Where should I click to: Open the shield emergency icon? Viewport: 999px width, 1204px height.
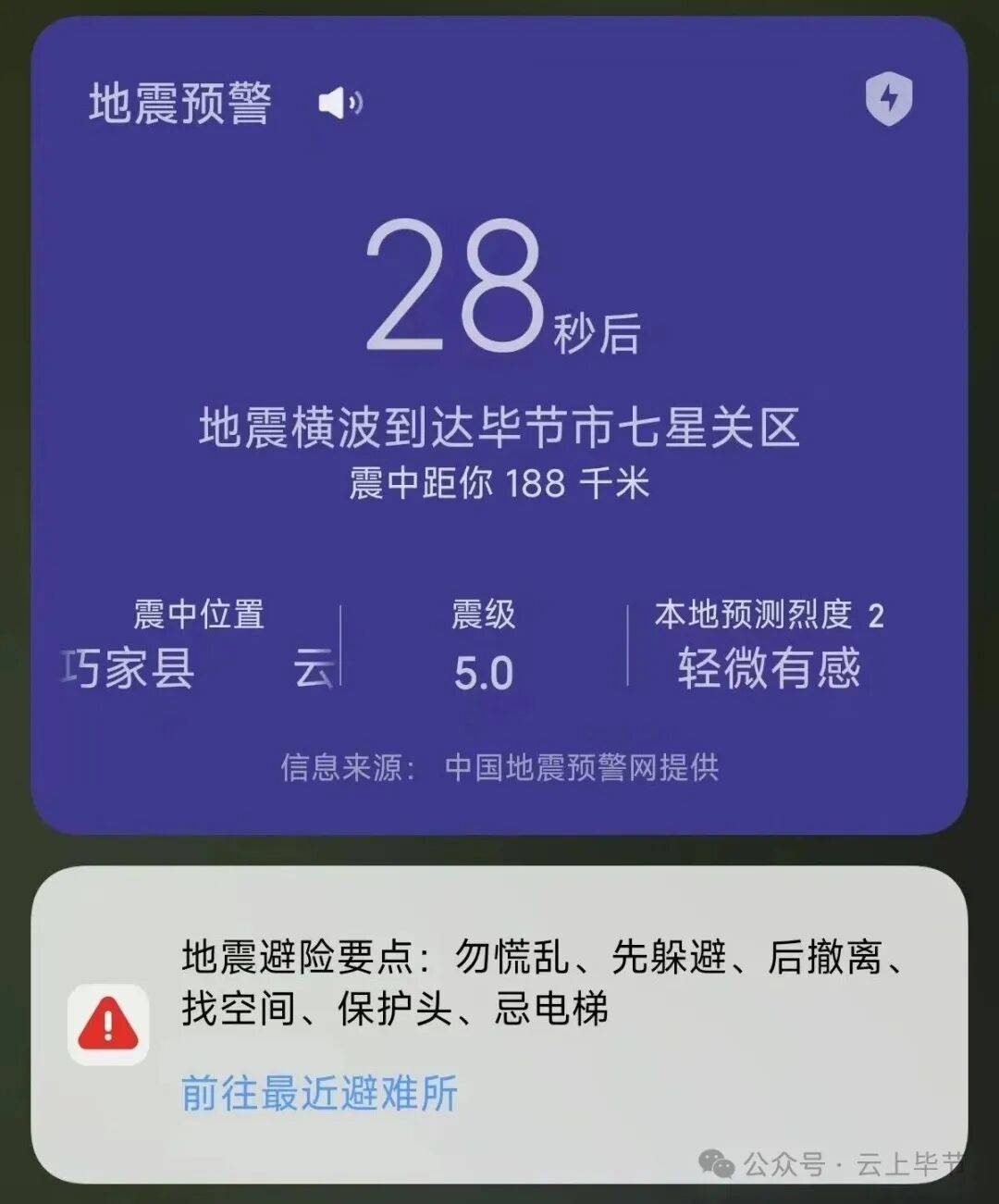(888, 100)
